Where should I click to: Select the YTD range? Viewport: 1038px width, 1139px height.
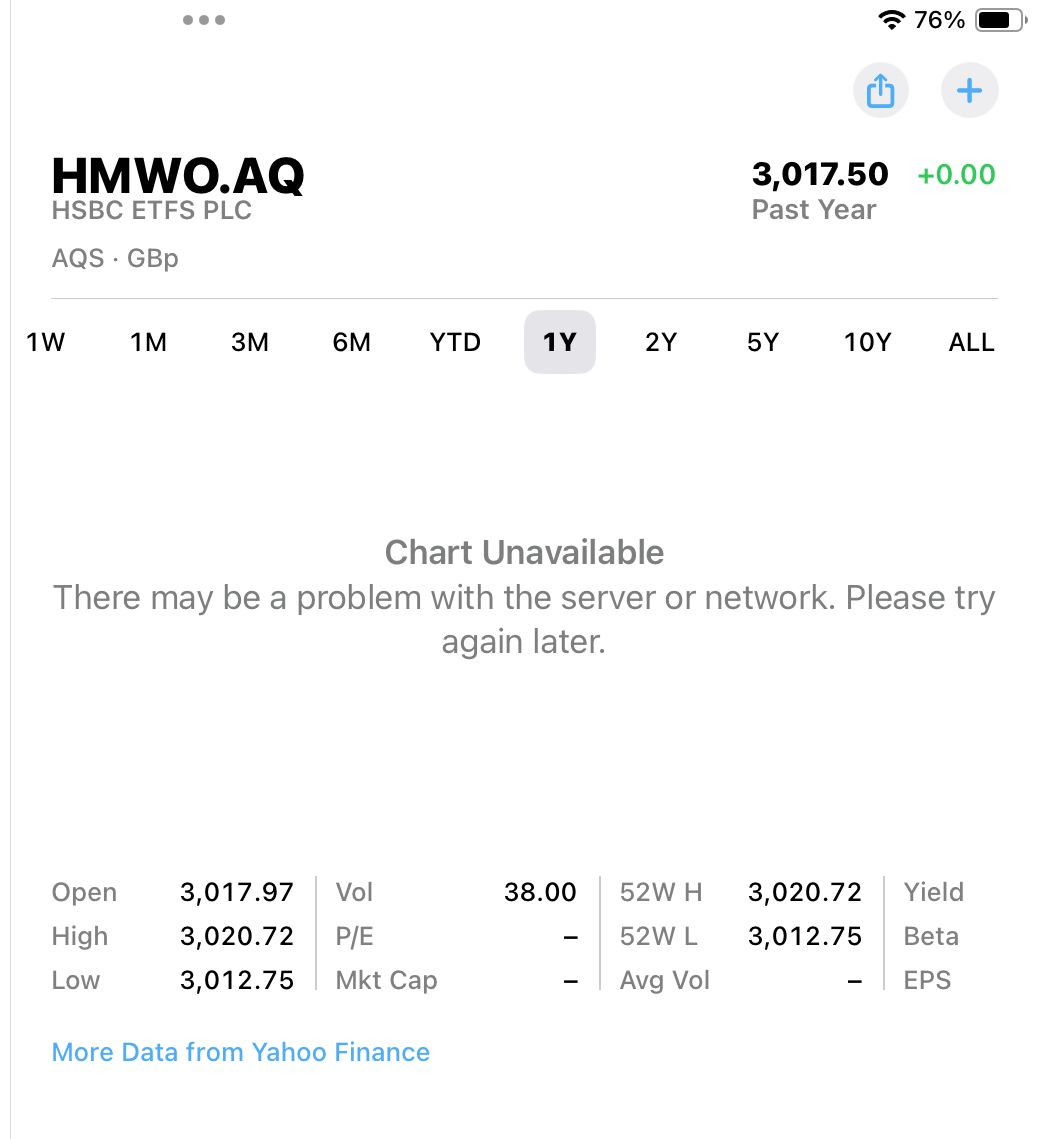(x=455, y=343)
